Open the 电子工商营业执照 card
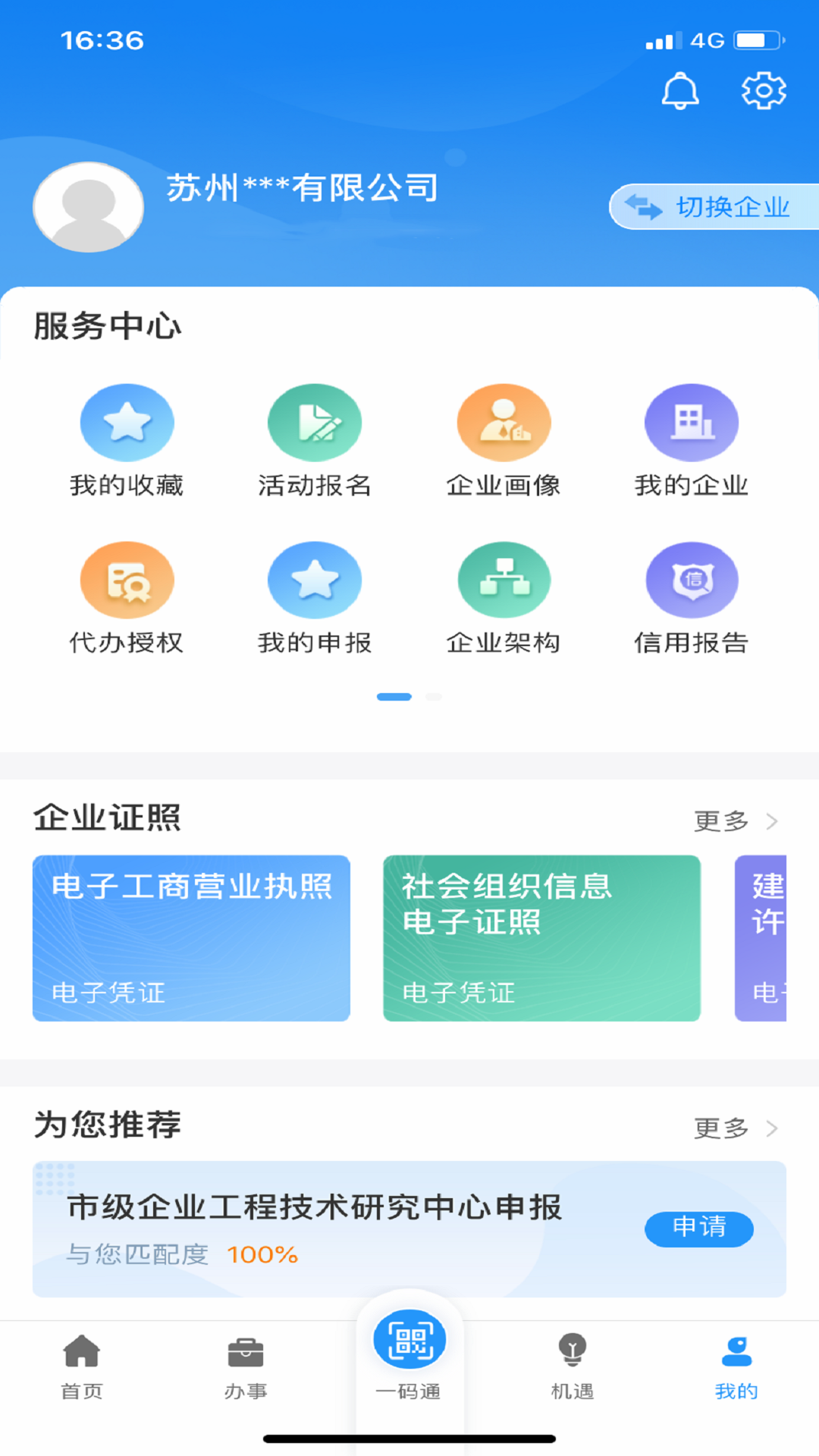 191,938
